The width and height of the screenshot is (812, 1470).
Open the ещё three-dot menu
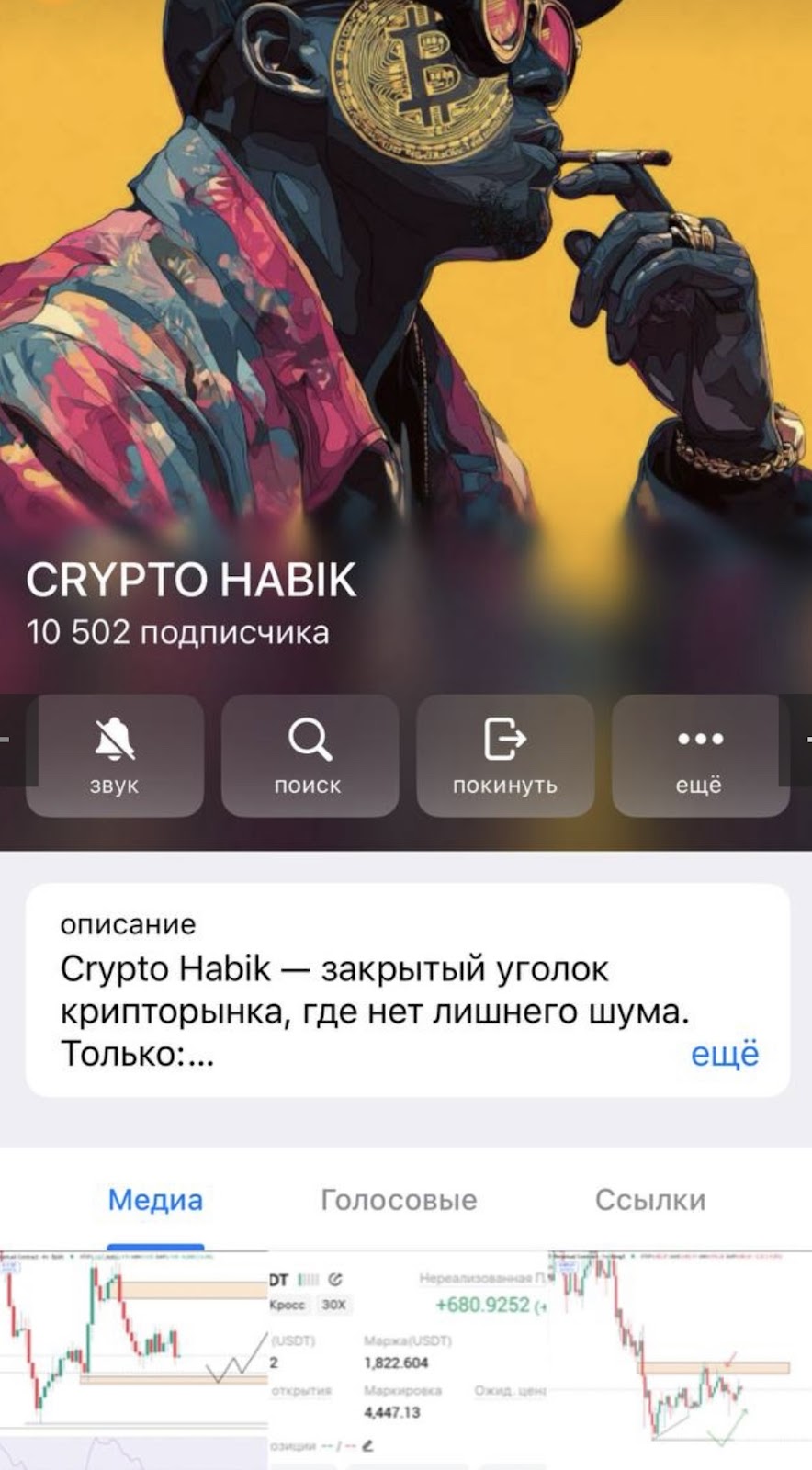click(700, 755)
